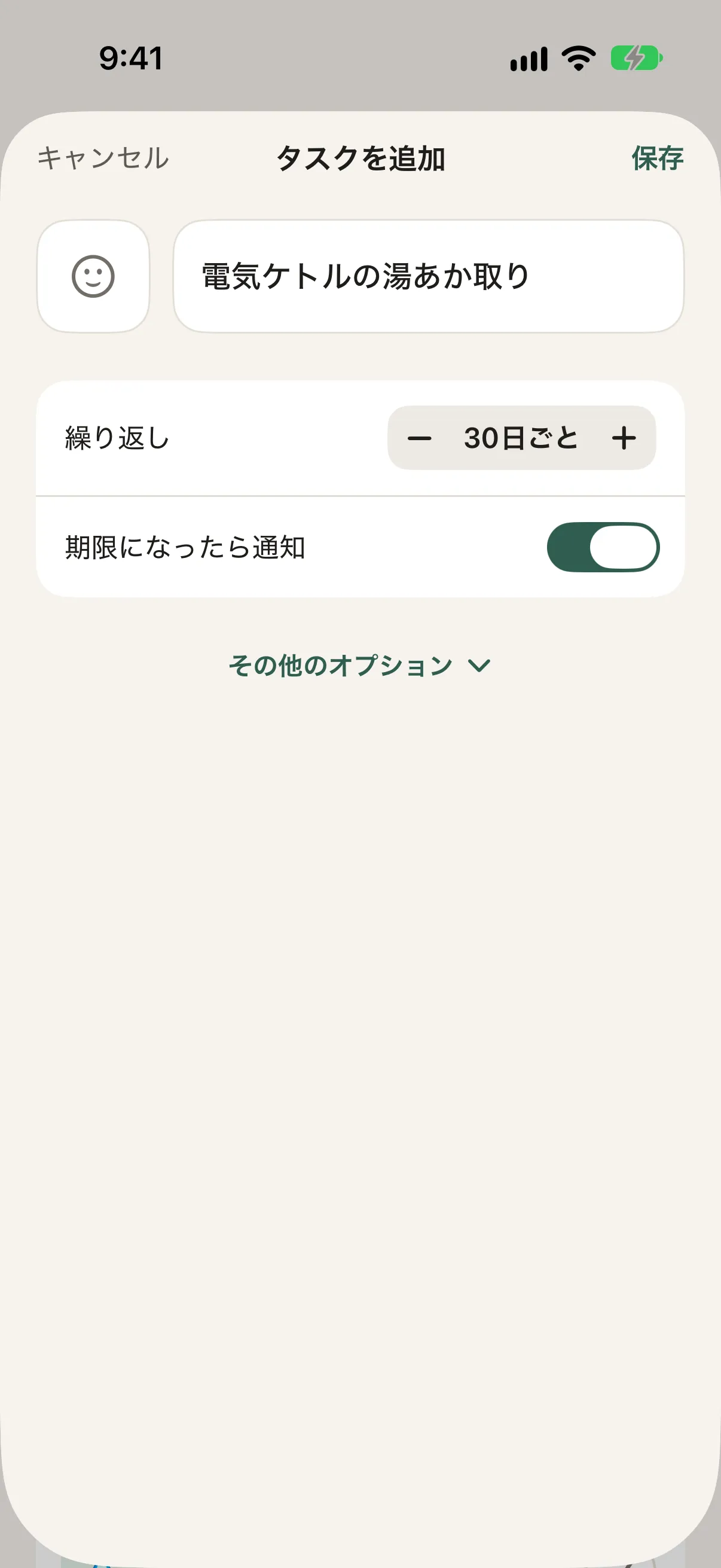Increase the repeat interval with plus
721x1568 pixels.
tap(624, 438)
